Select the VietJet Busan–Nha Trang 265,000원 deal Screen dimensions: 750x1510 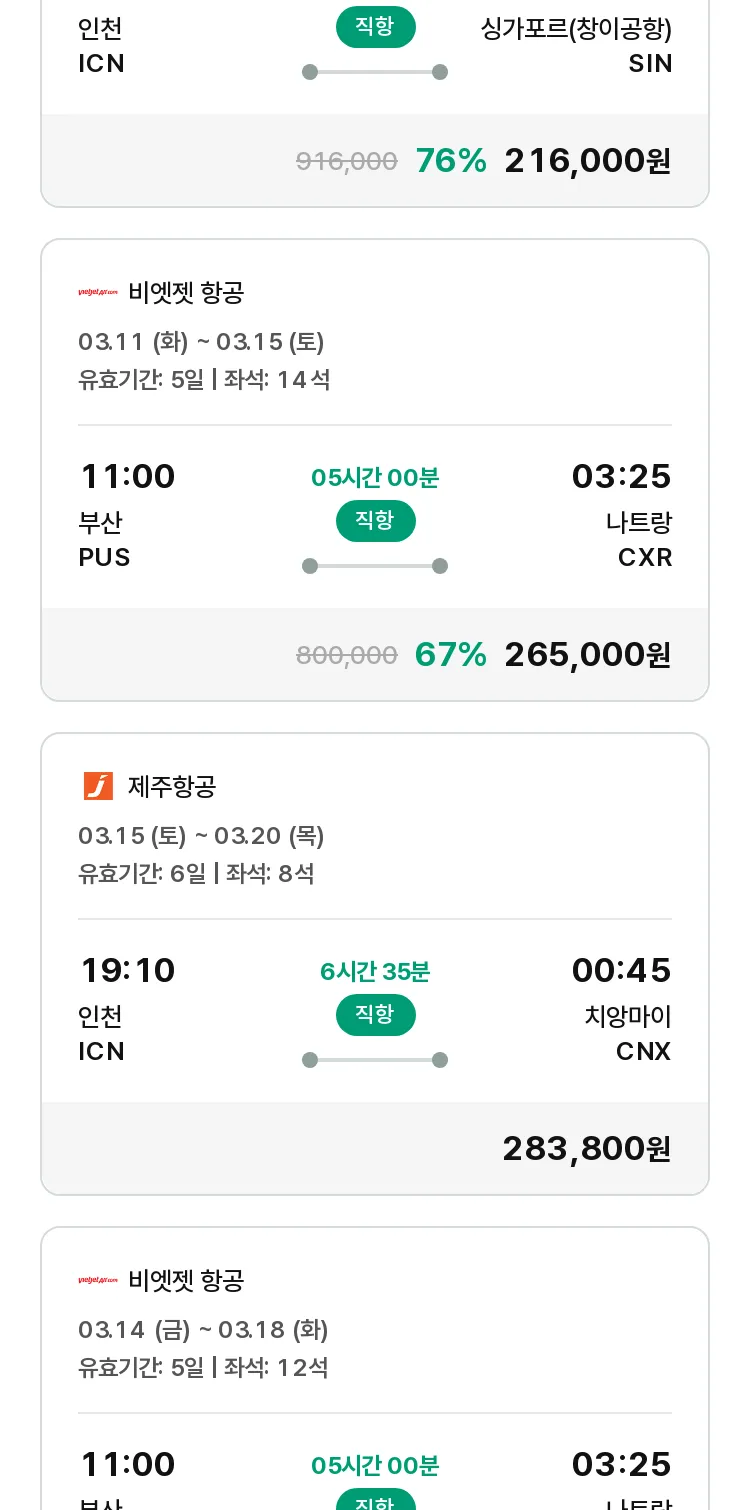375,470
